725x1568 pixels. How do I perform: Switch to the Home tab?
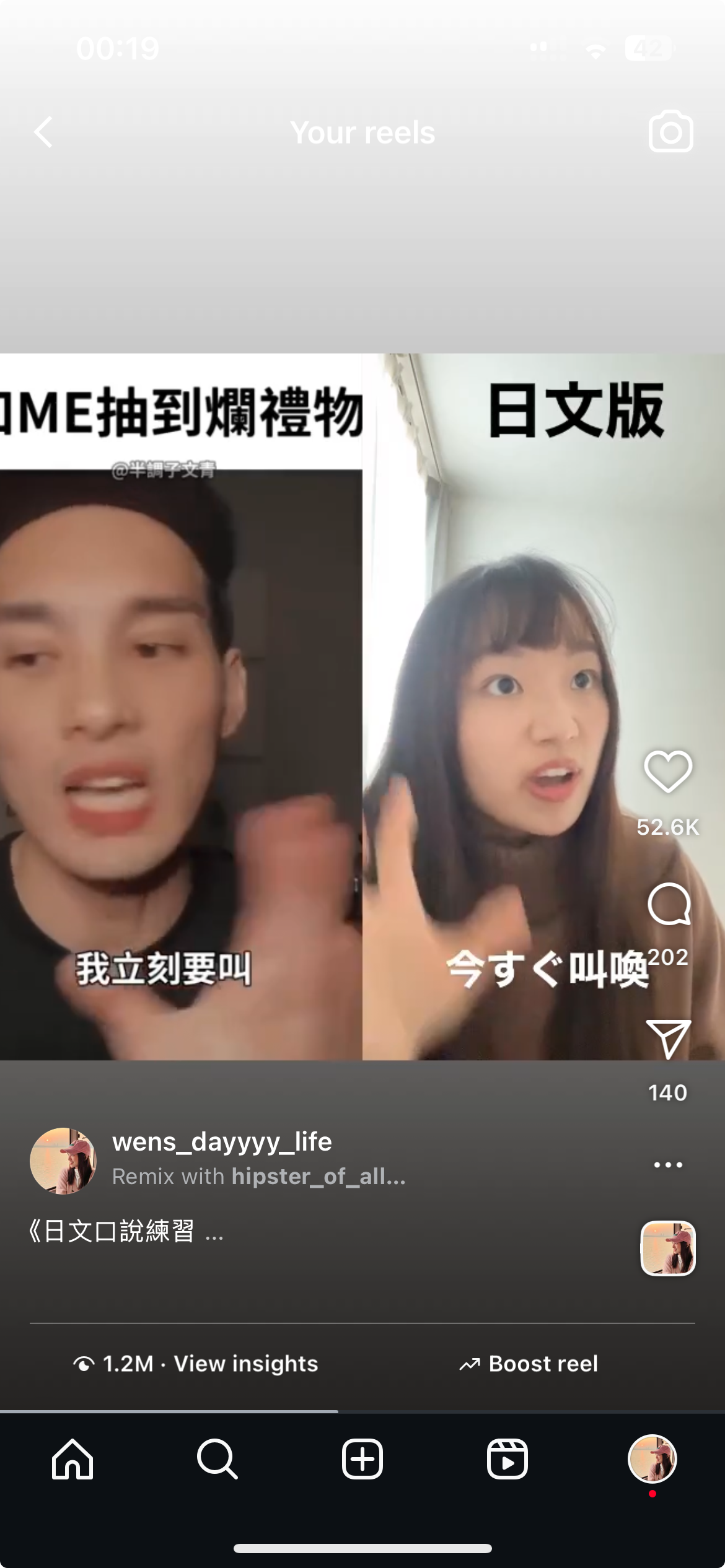click(72, 1459)
